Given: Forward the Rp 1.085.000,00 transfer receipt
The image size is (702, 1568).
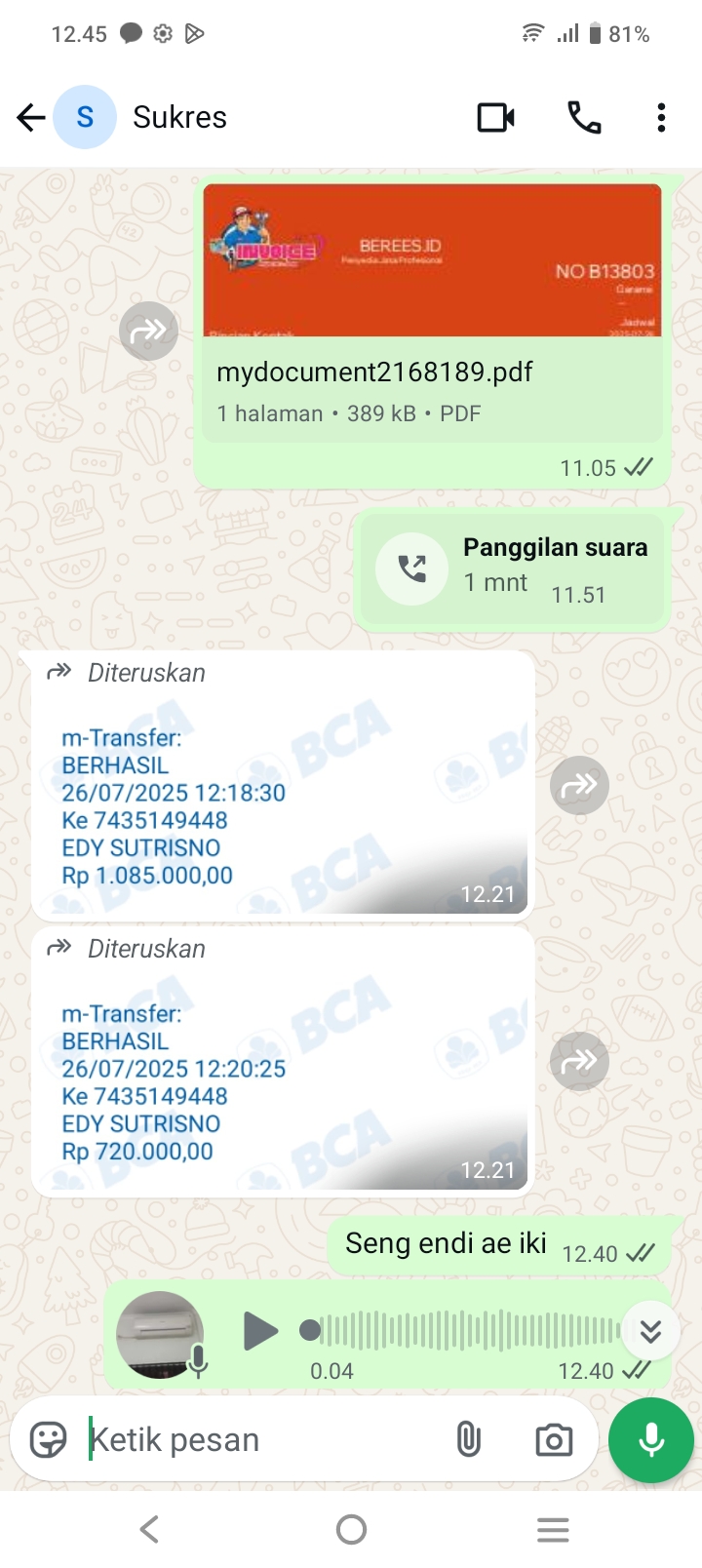Looking at the screenshot, I should (579, 785).
